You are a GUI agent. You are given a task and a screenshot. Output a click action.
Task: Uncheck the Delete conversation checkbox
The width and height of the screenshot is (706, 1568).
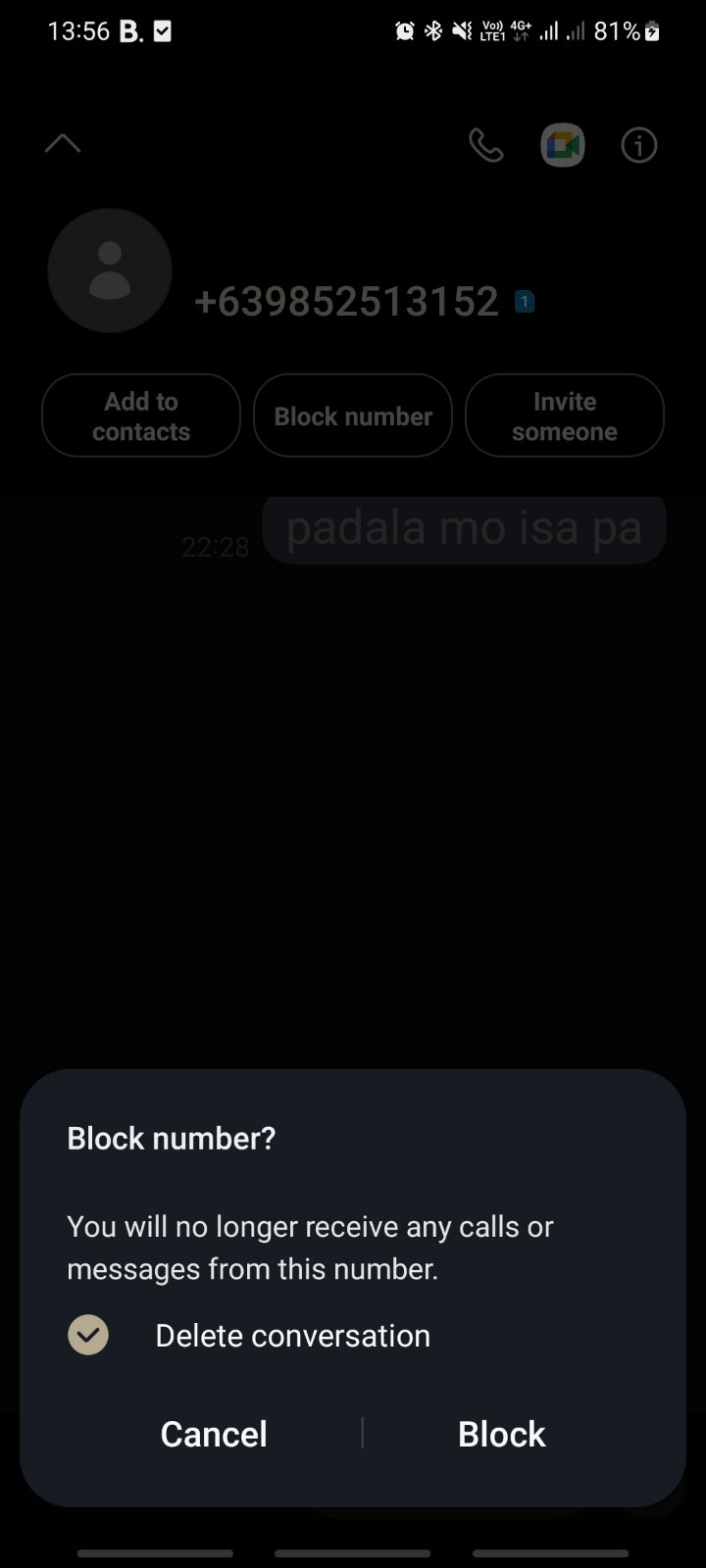click(x=88, y=1335)
